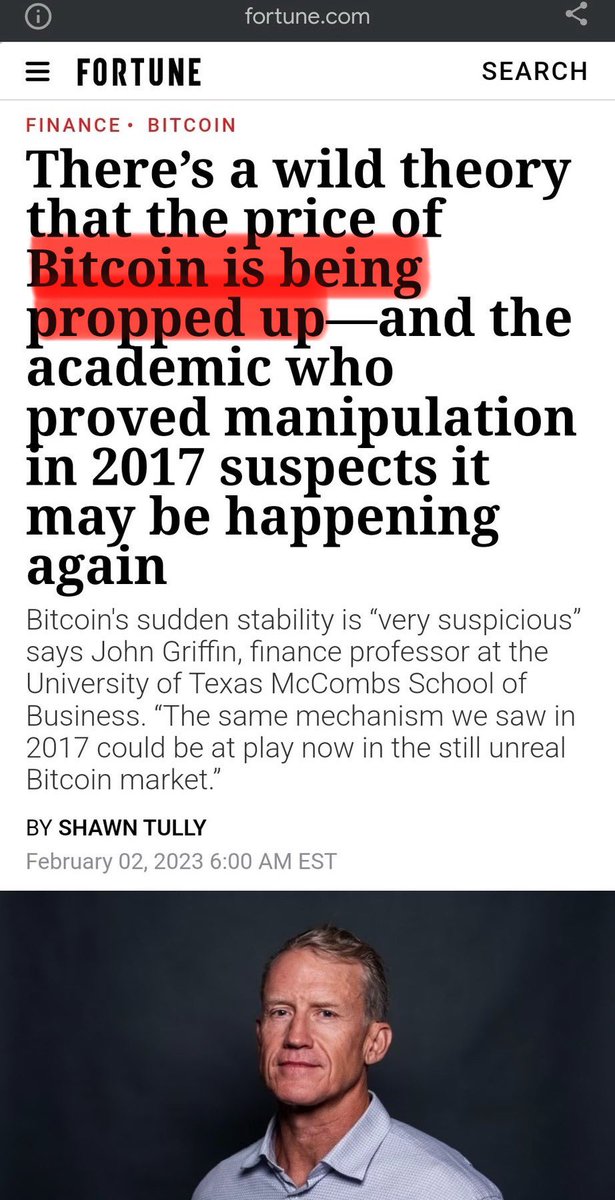
Task: Tap the Fortune logo to go home
Action: [139, 72]
